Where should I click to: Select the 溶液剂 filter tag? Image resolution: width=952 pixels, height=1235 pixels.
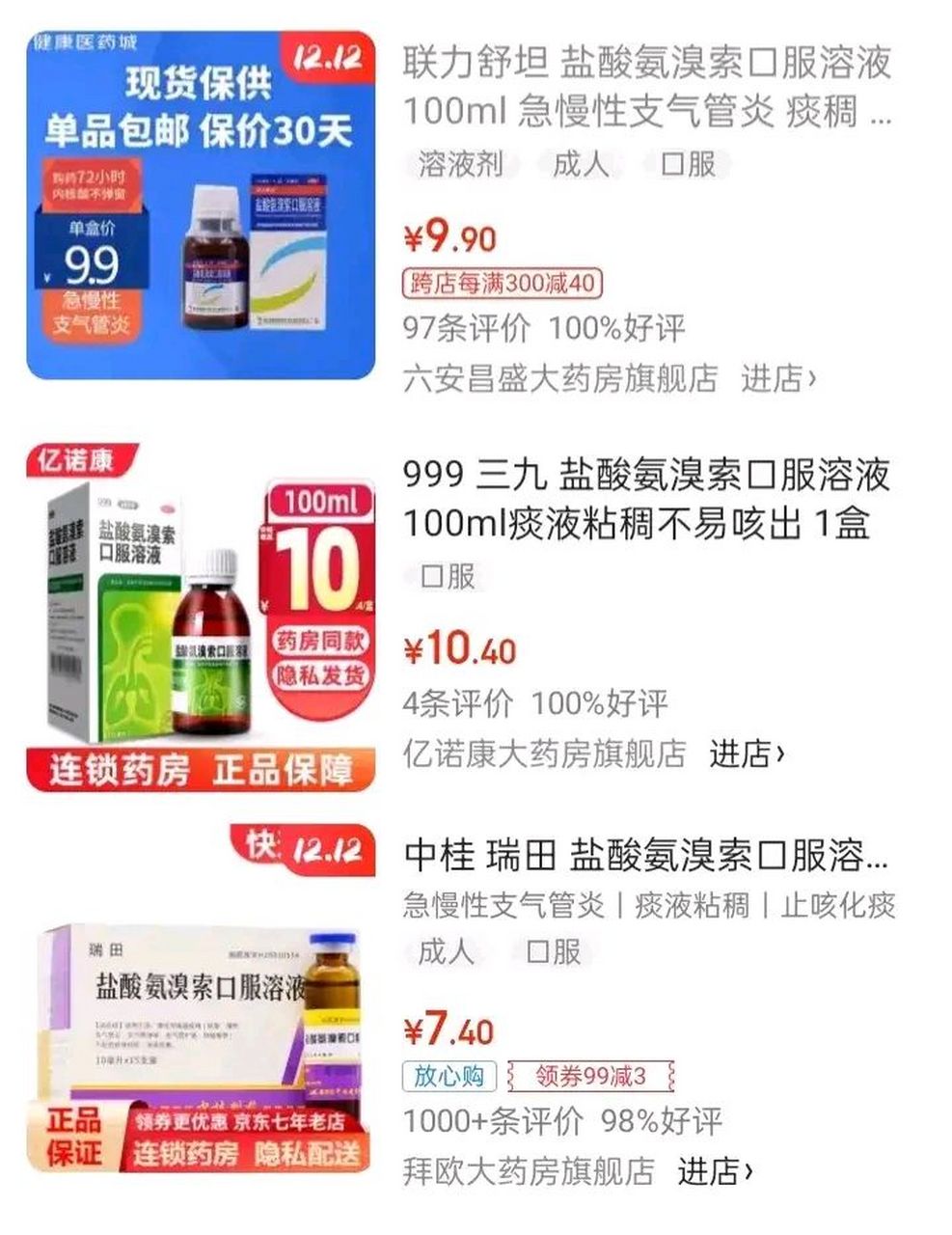pyautogui.click(x=458, y=164)
